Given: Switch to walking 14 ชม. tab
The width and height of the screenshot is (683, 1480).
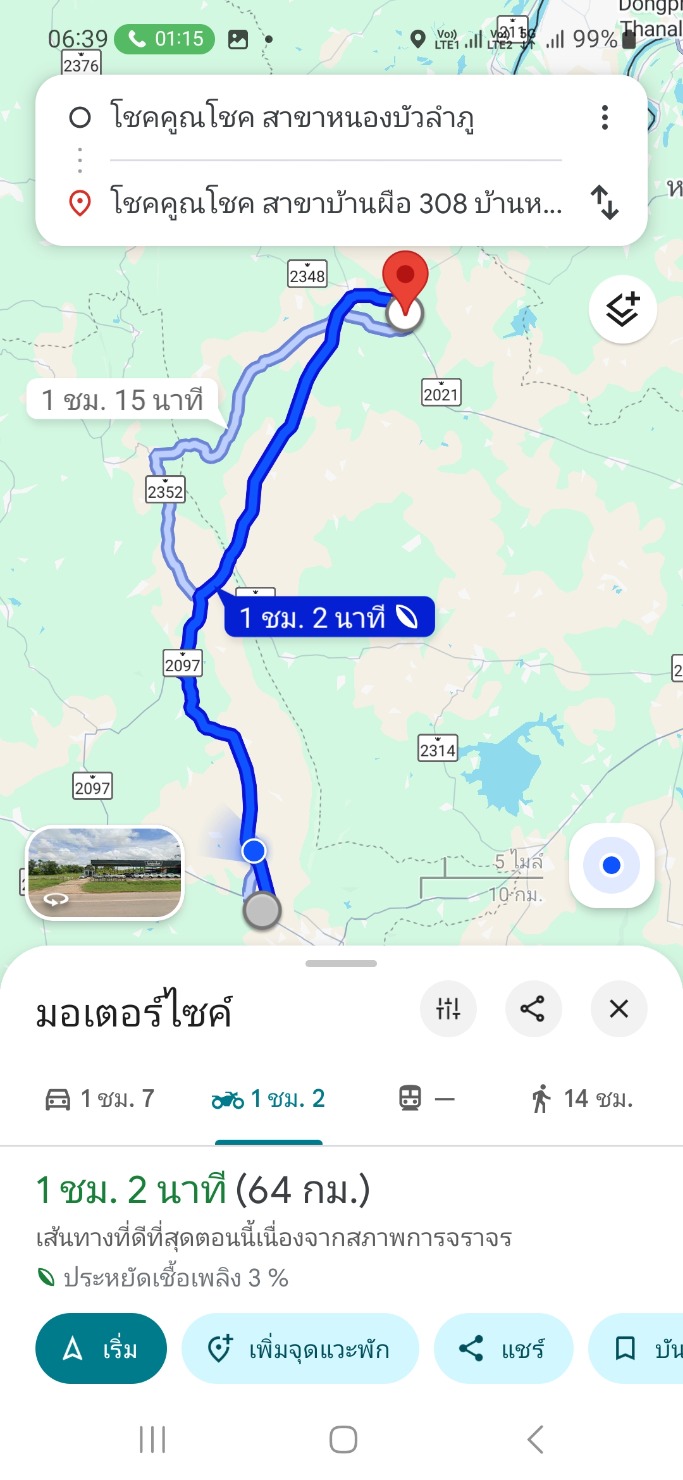Looking at the screenshot, I should pos(582,1099).
